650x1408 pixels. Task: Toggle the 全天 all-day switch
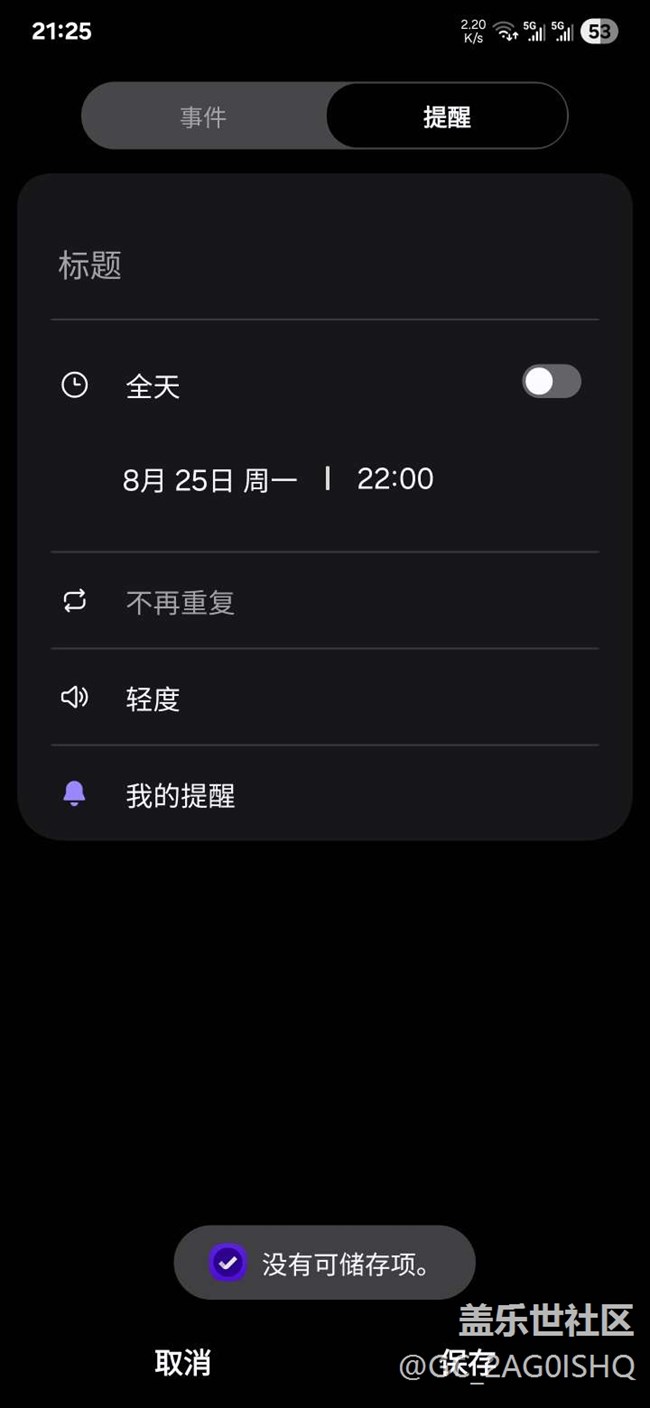pyautogui.click(x=551, y=382)
